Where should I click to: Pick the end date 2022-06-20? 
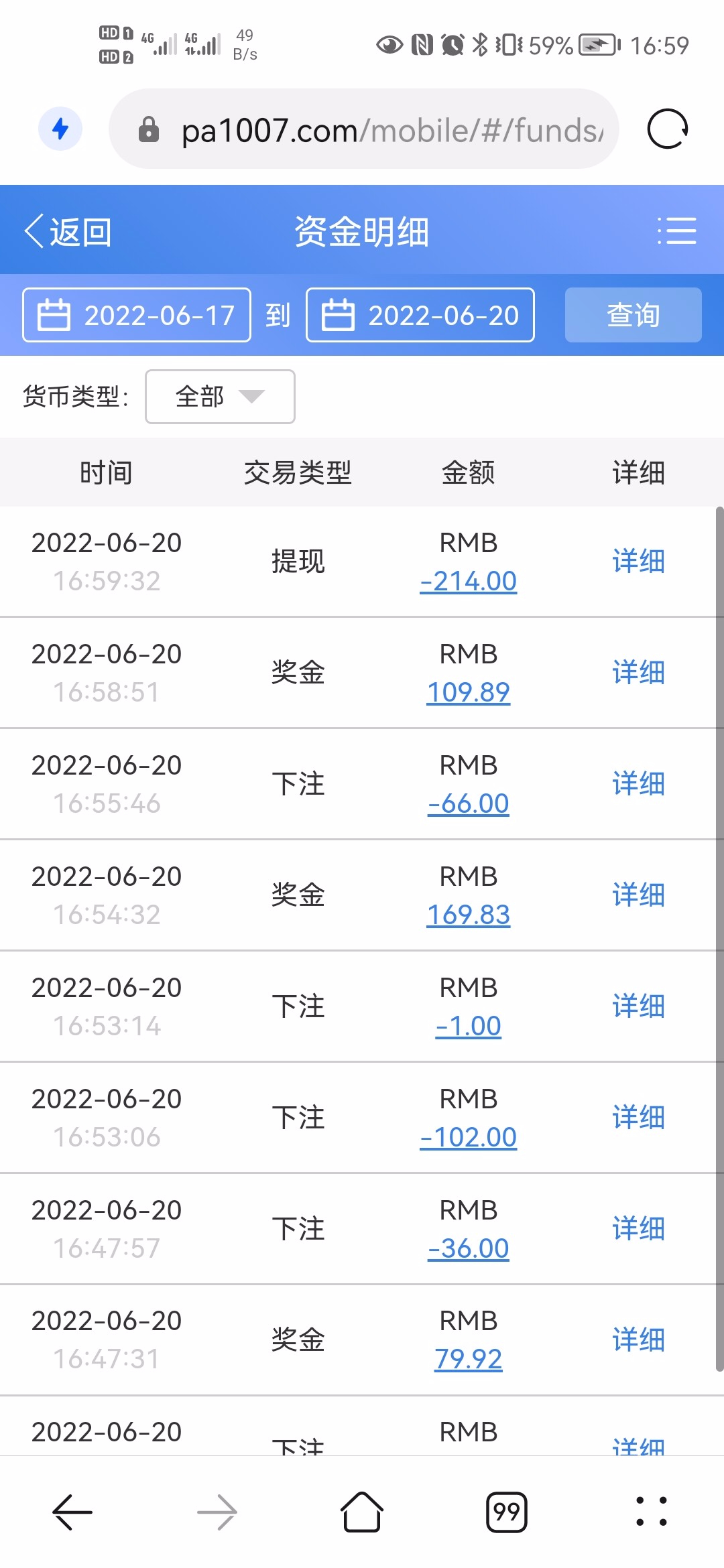[420, 315]
